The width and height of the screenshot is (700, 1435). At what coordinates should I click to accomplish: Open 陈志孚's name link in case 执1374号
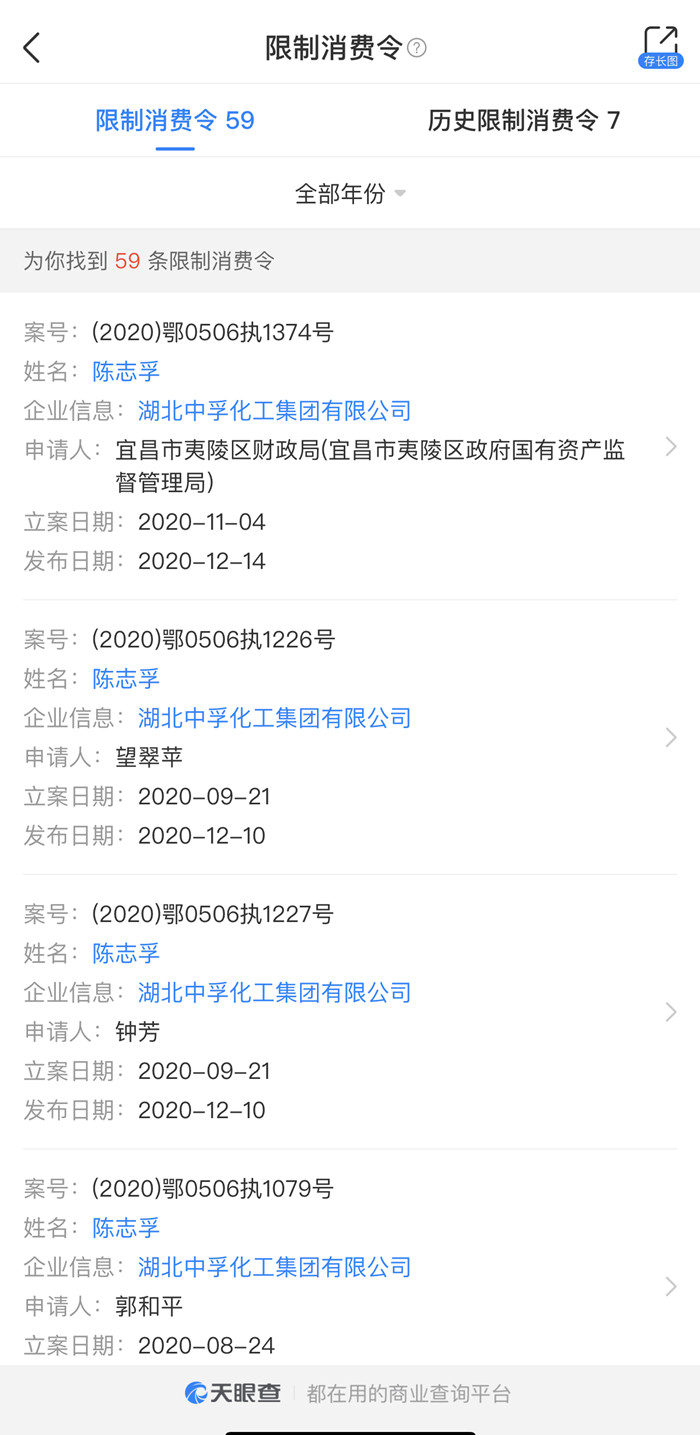(126, 372)
